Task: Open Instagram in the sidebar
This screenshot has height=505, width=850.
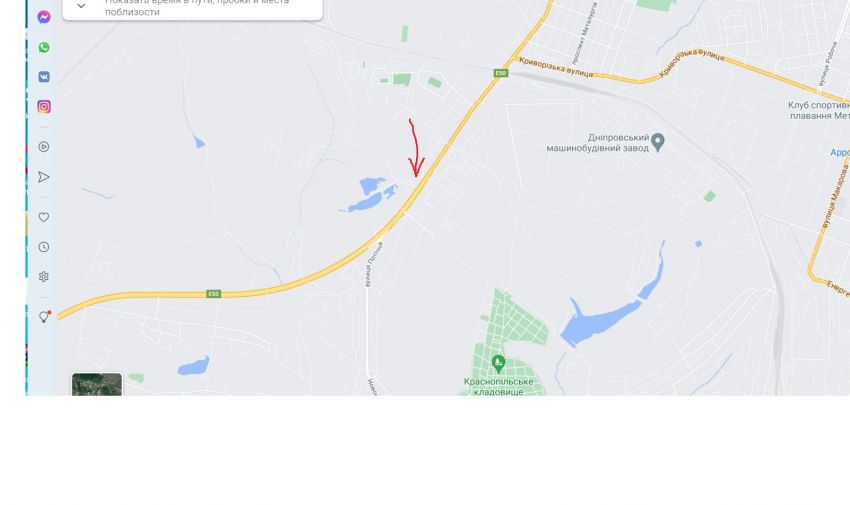Action: [x=44, y=107]
